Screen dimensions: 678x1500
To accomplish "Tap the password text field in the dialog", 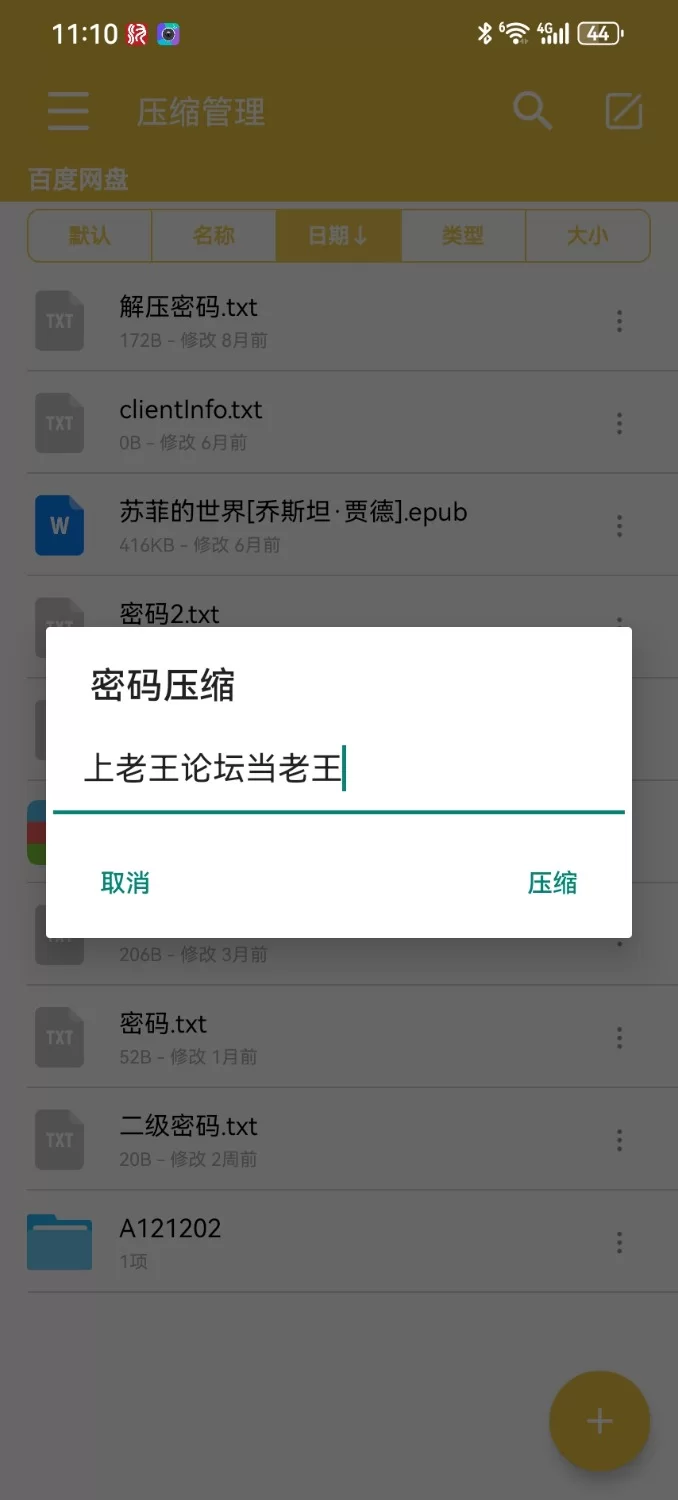I will [x=338, y=771].
